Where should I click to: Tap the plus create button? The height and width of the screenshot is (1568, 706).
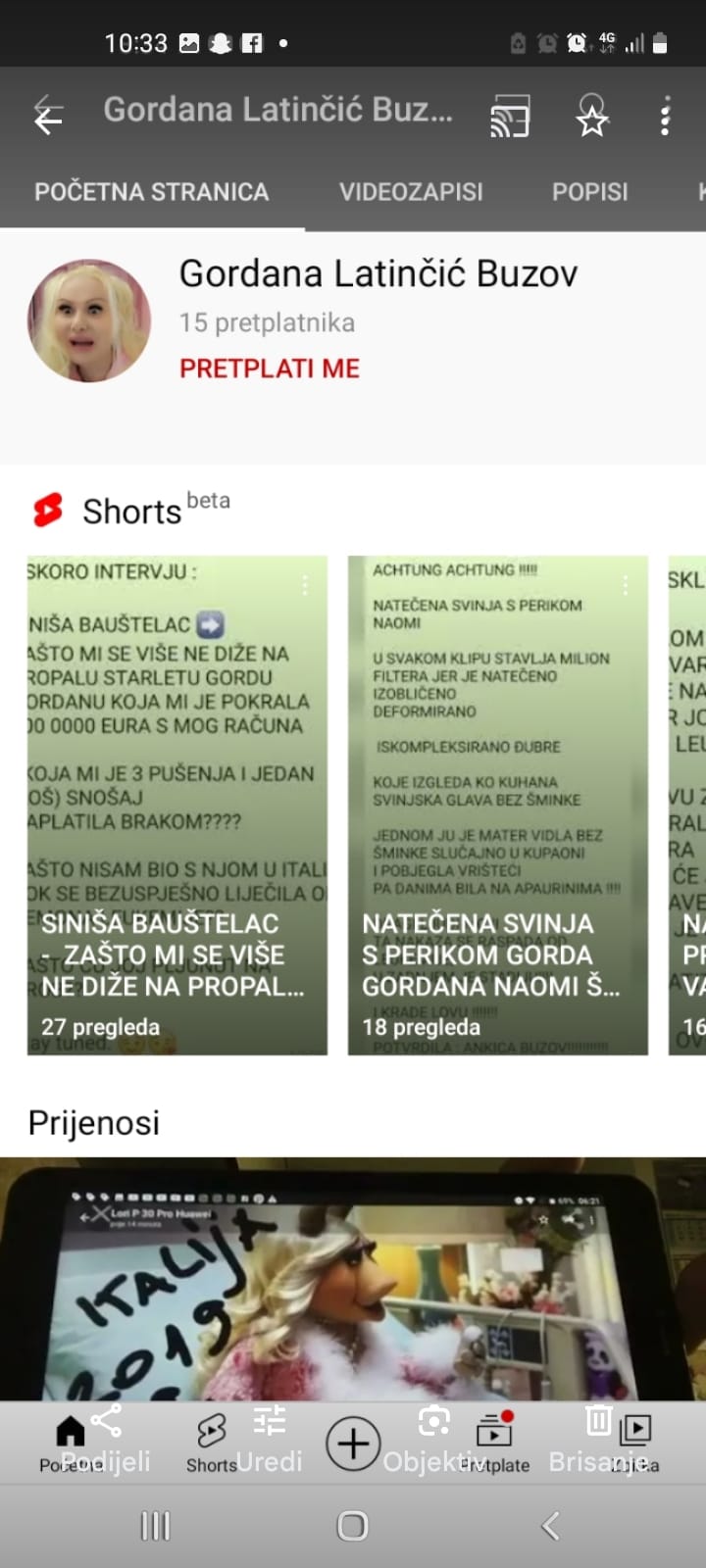353,1444
